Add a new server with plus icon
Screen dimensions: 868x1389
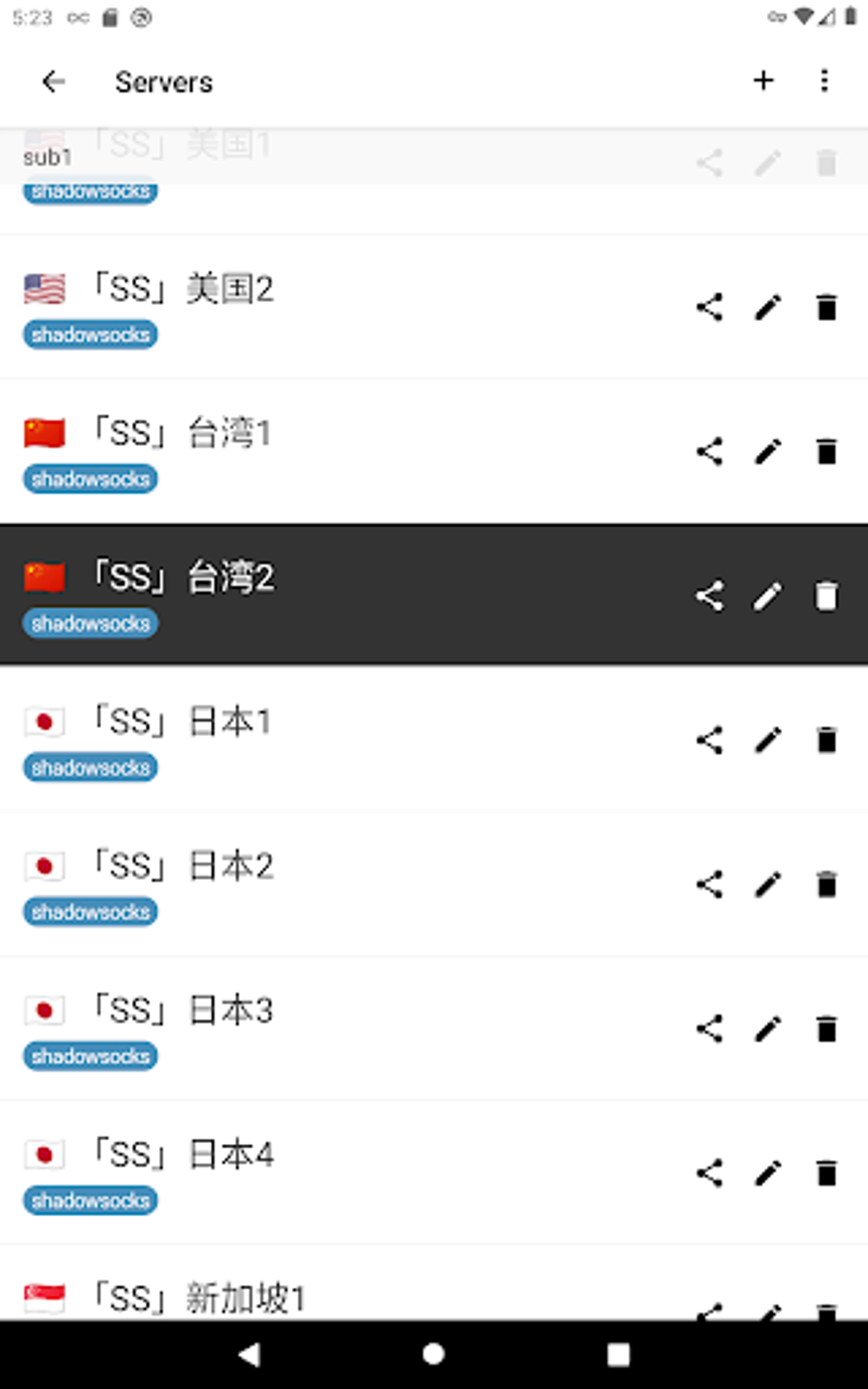tap(763, 81)
